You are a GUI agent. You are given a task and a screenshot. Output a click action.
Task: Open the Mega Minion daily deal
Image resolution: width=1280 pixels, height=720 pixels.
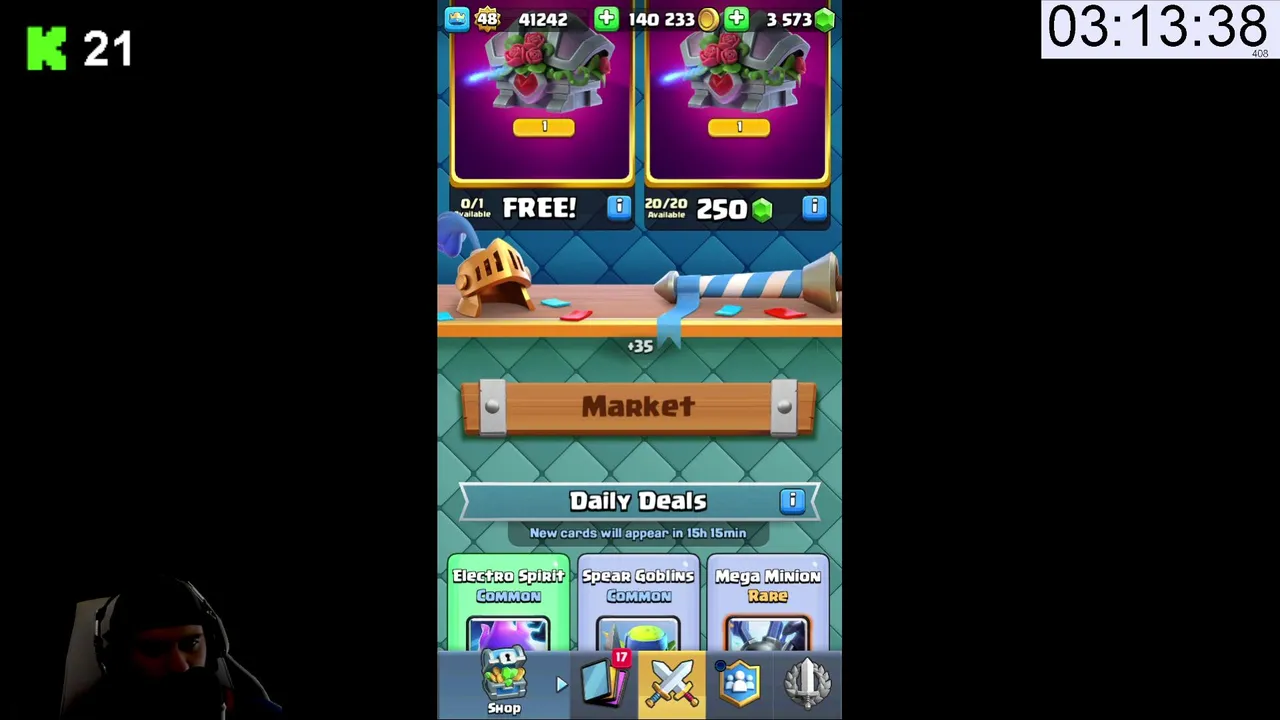coord(767,605)
